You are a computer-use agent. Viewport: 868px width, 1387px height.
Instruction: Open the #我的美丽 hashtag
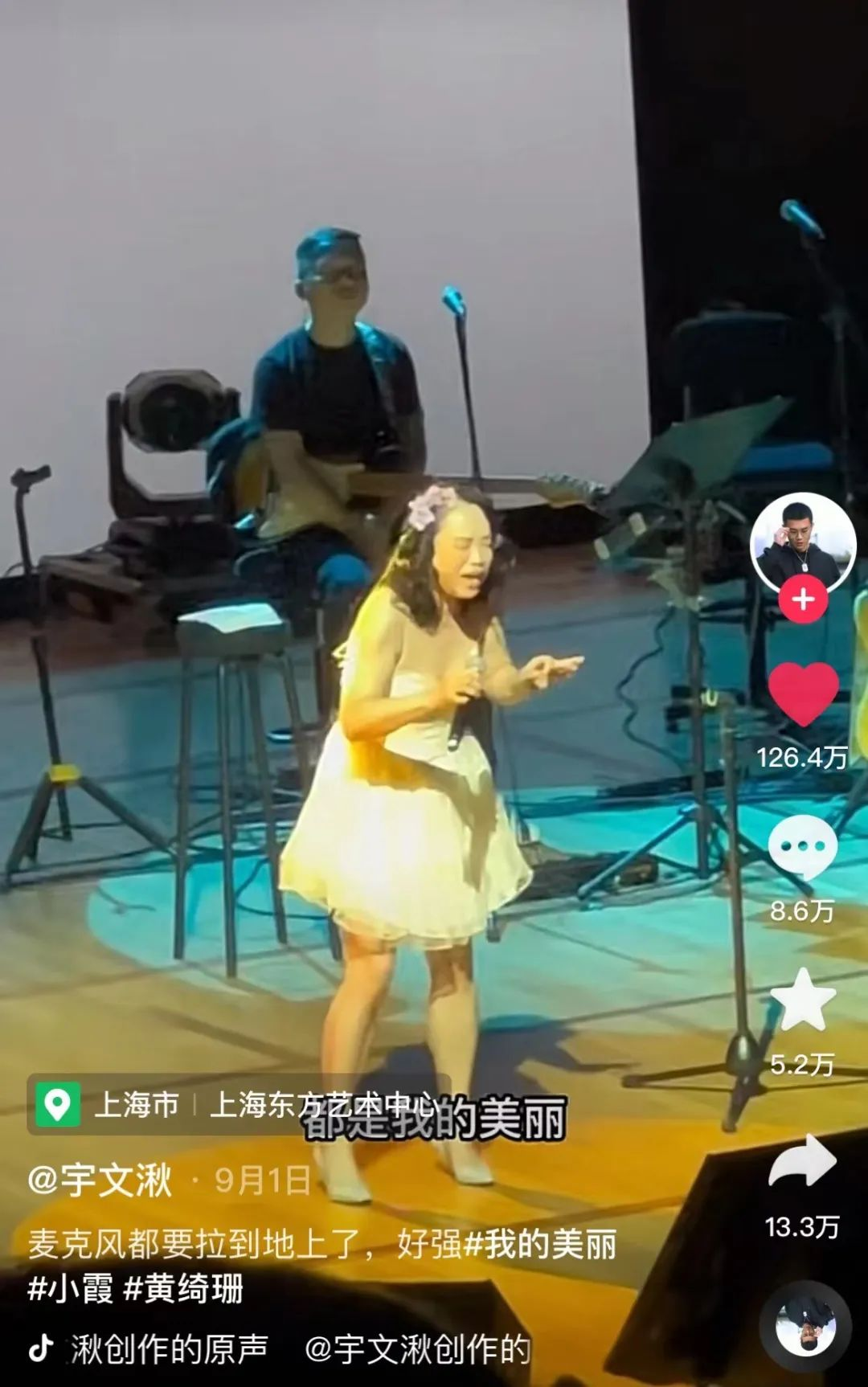541,1245
